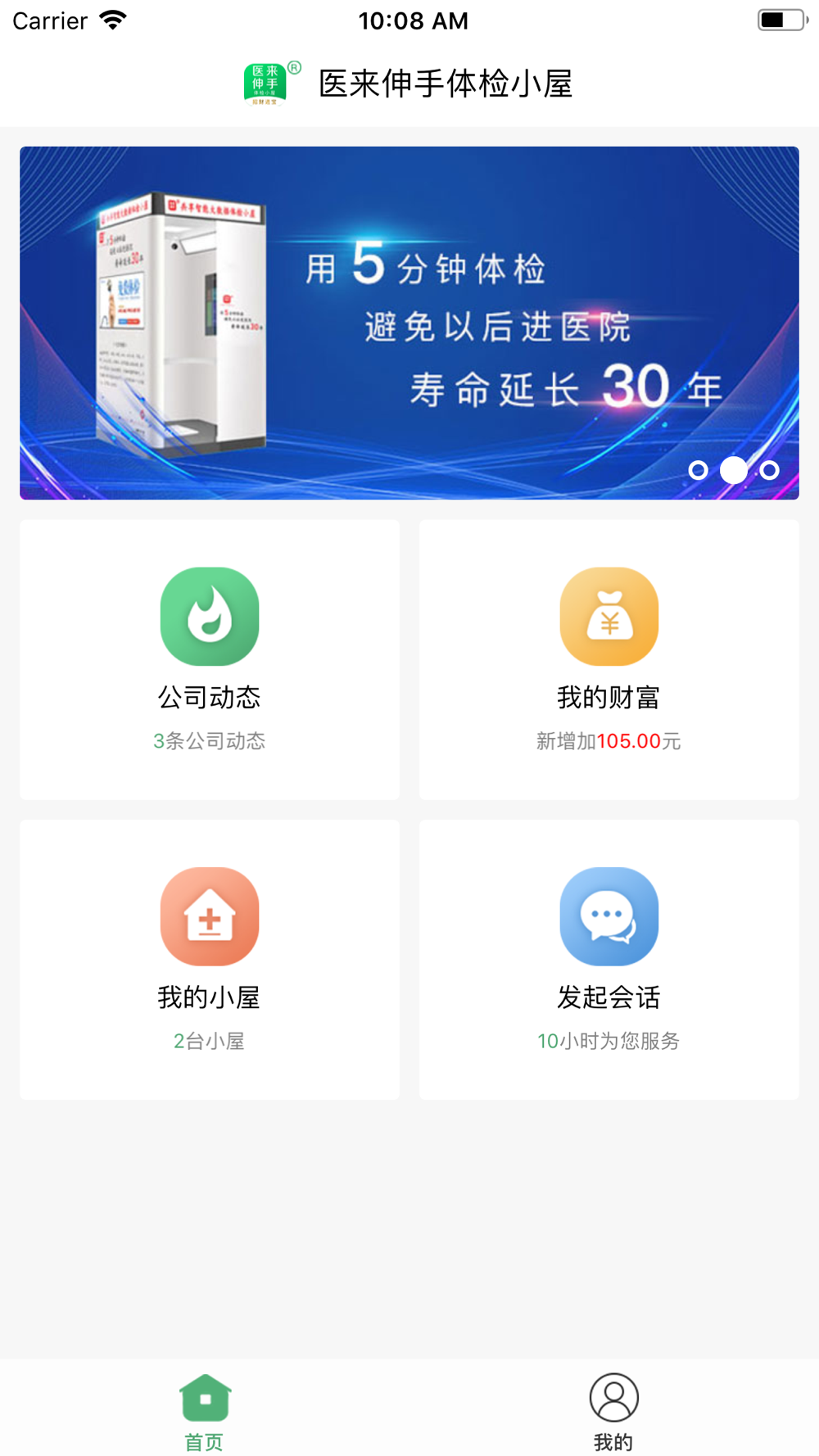Switch to the 我的 tab
The width and height of the screenshot is (819, 1456).
[613, 1412]
